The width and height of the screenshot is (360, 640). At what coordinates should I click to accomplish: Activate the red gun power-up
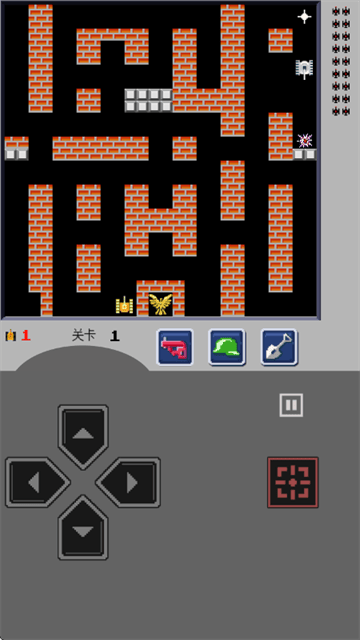(175, 347)
